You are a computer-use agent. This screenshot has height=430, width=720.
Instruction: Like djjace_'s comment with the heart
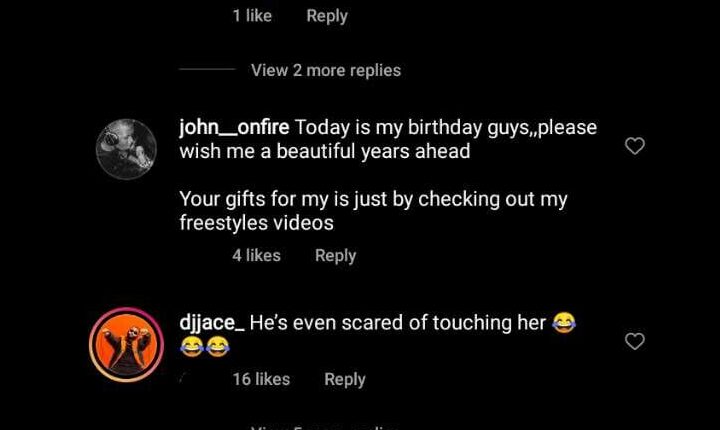point(634,342)
